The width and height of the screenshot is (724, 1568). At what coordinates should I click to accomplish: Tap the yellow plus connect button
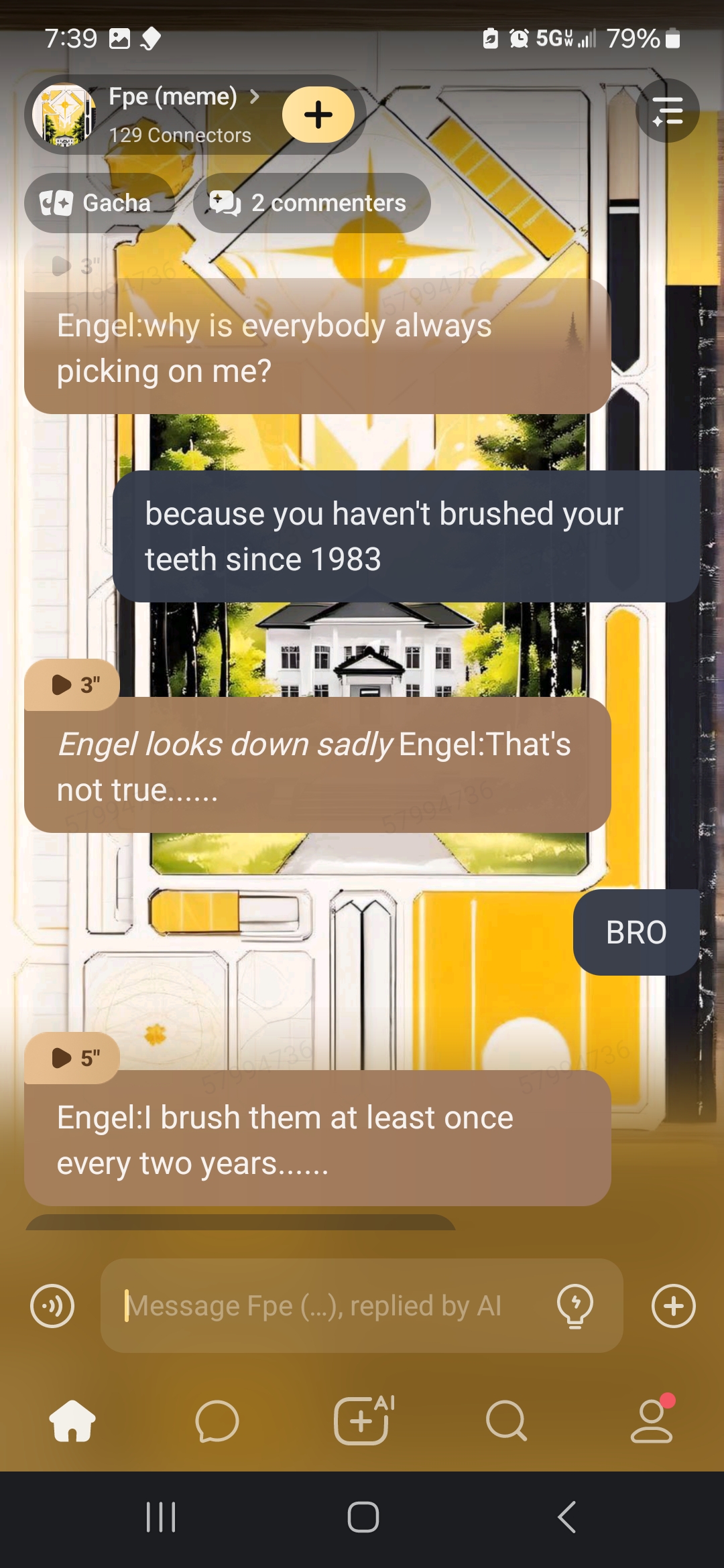click(318, 115)
